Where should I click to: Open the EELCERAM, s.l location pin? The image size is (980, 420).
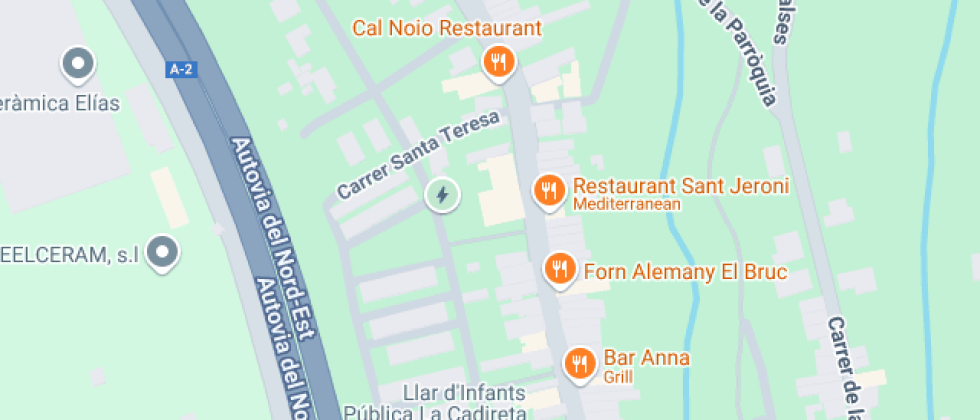[x=162, y=252]
